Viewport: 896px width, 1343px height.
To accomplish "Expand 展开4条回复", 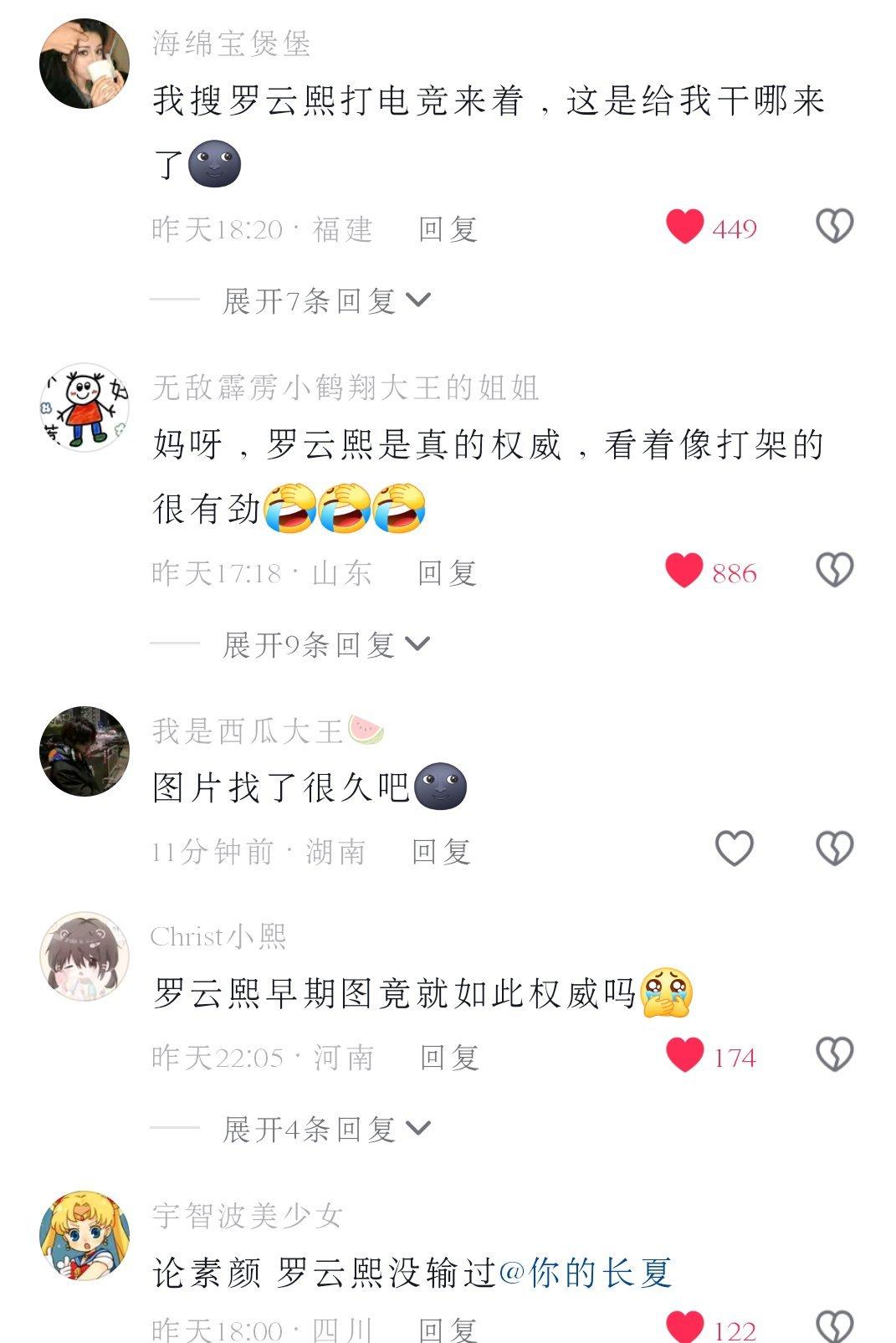I will (x=326, y=1130).
